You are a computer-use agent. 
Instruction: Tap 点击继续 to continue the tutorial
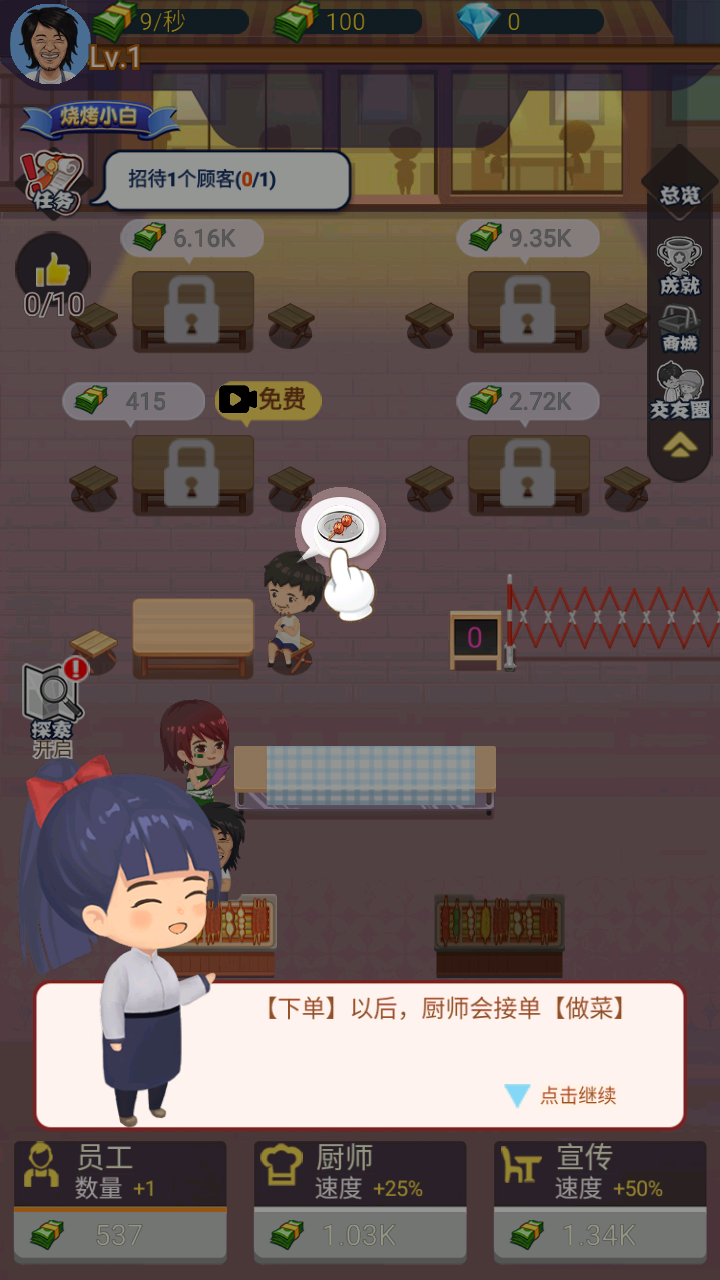[563, 1095]
